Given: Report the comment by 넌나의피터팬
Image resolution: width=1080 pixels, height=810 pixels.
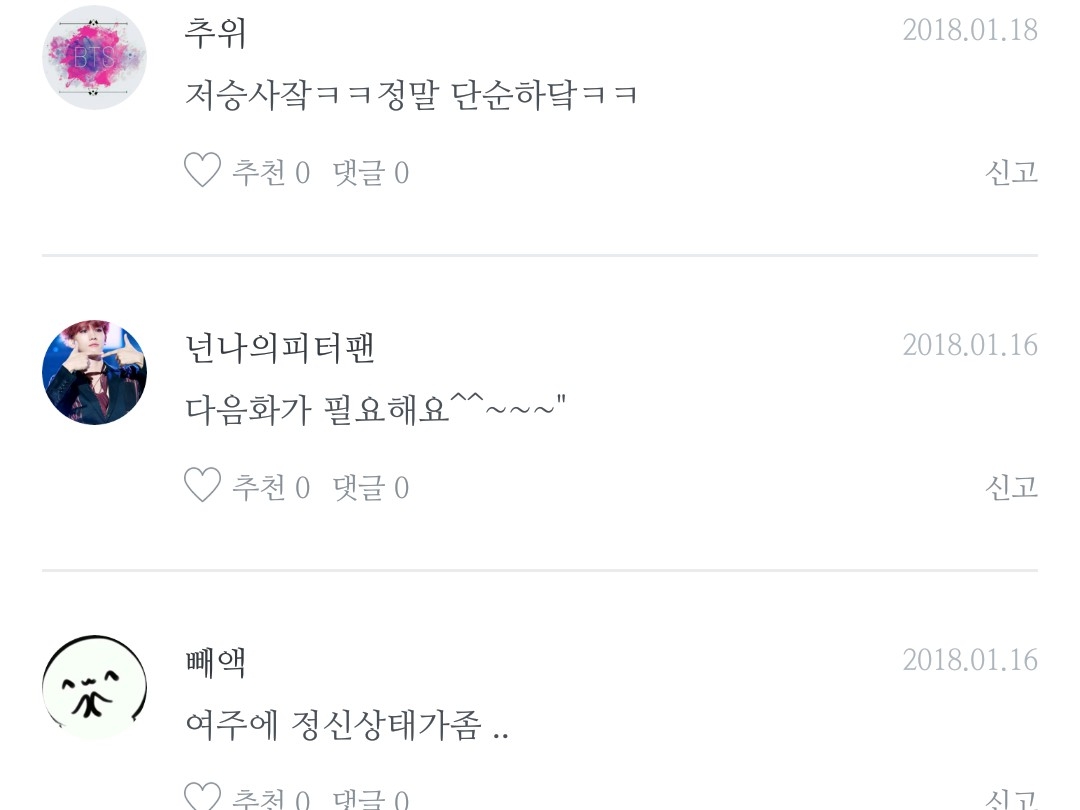Looking at the screenshot, I should click(x=1011, y=487).
